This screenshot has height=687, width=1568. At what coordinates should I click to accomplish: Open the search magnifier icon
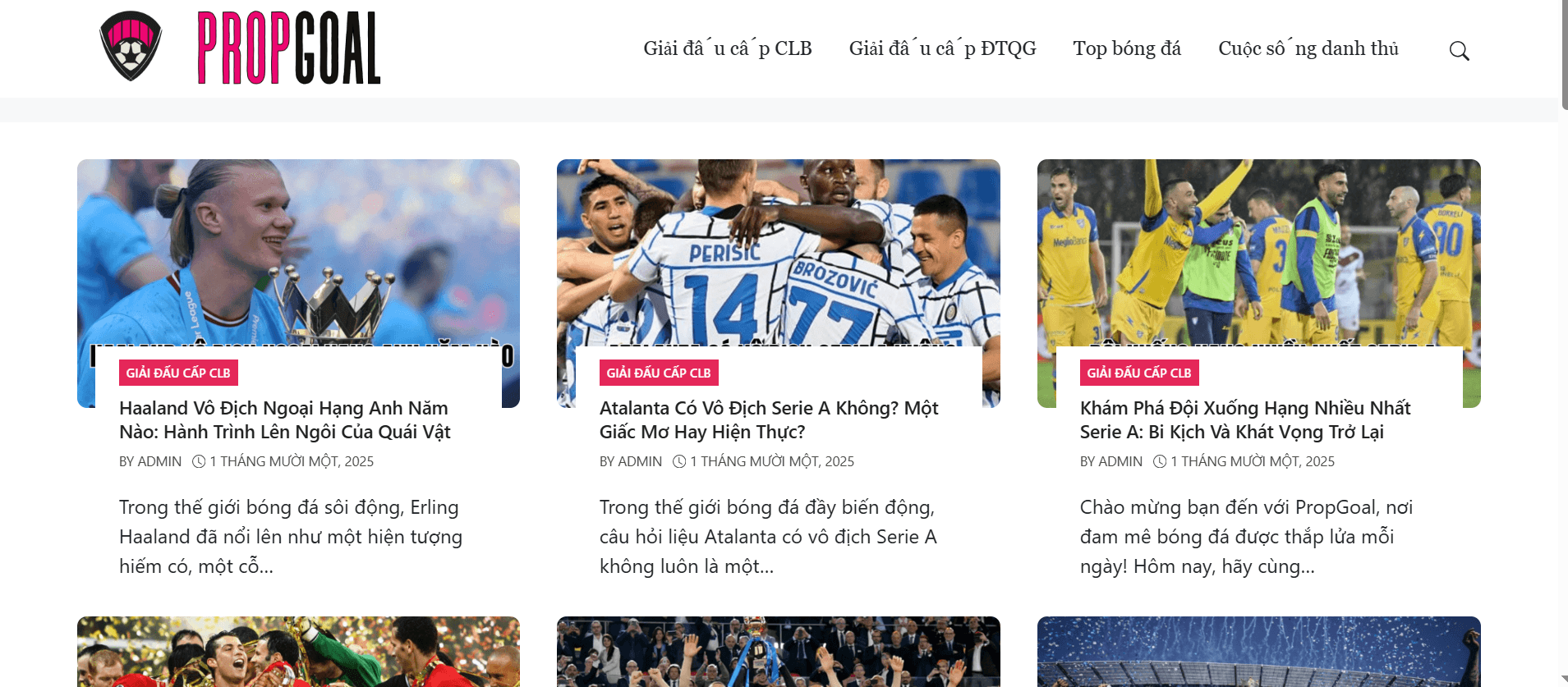[1459, 51]
